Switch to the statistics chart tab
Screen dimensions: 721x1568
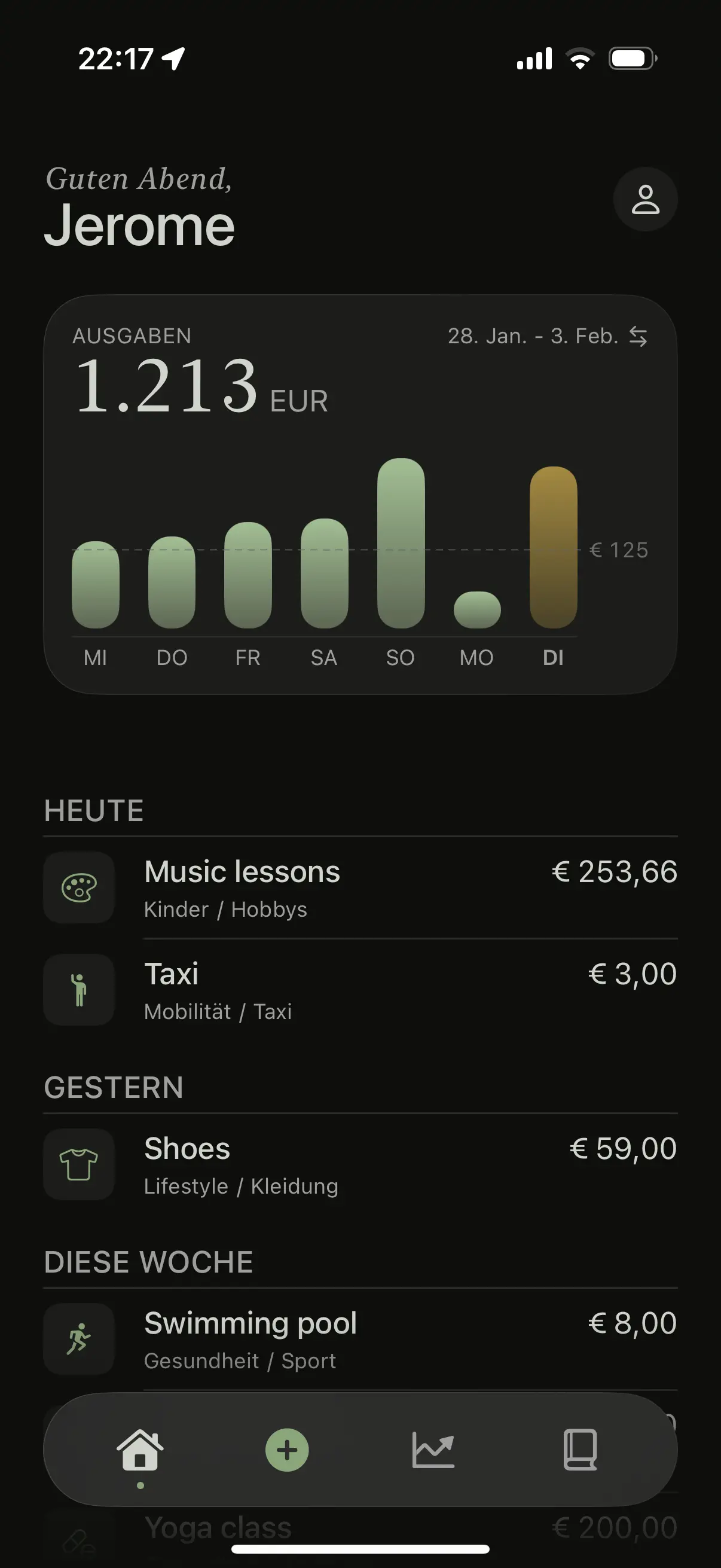tap(433, 1450)
